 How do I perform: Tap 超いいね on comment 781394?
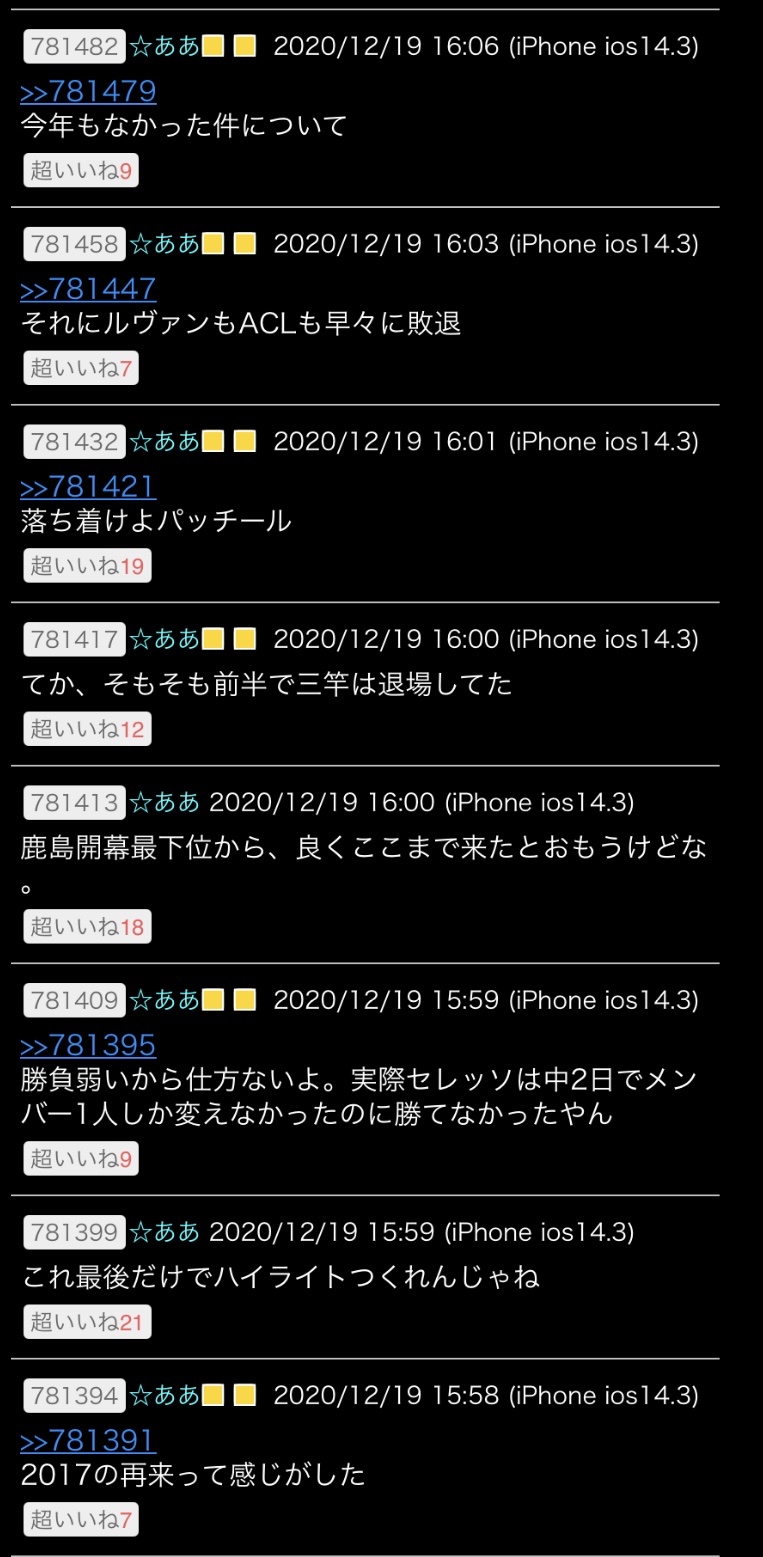click(x=80, y=1520)
